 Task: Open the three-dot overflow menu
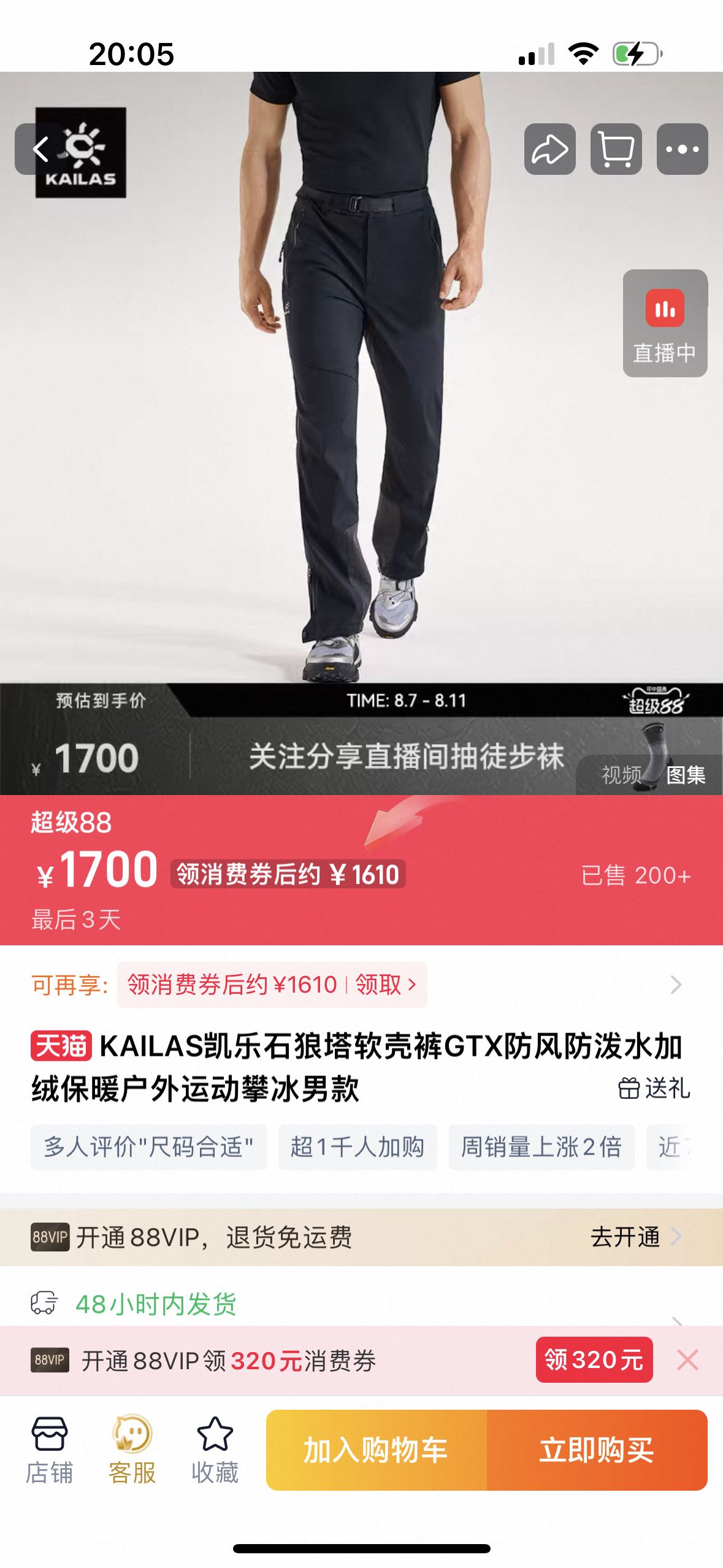pyautogui.click(x=682, y=149)
